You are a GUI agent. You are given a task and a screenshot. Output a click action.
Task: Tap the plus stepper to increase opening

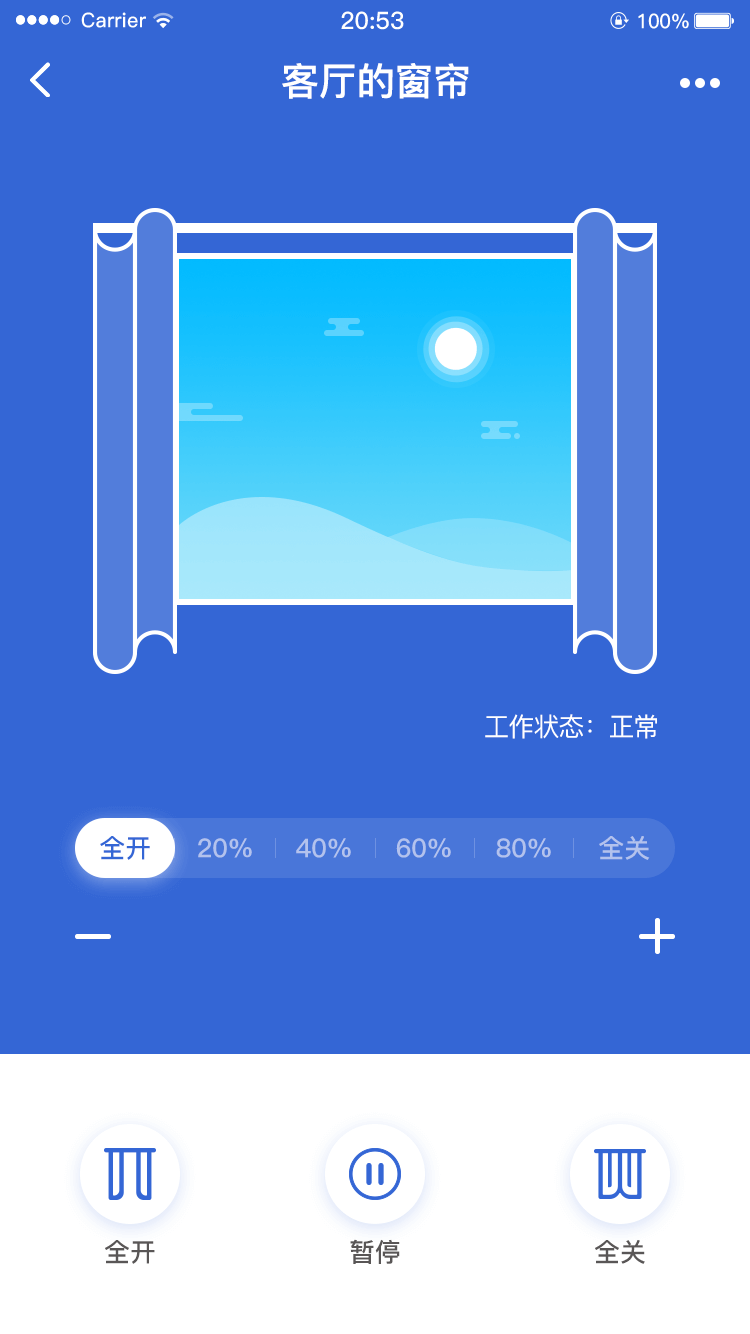pos(657,936)
